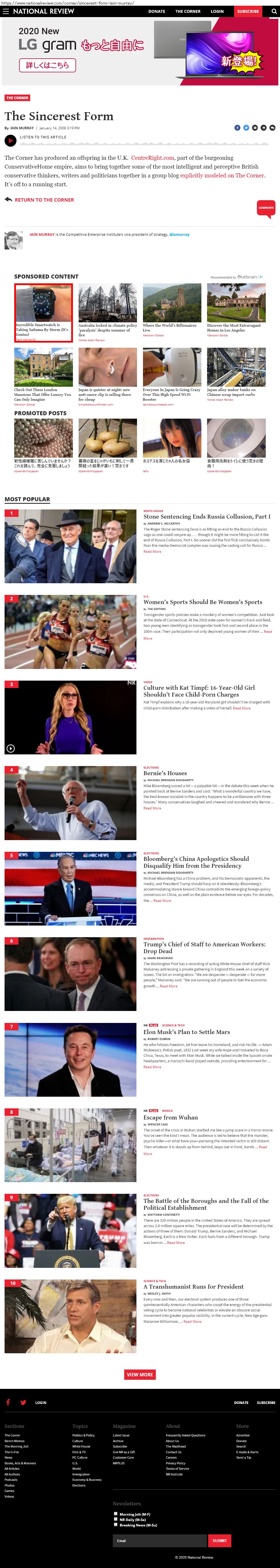Tap the Subscribe button in header
Viewport: 280px width, 1568px height.
click(x=248, y=11)
